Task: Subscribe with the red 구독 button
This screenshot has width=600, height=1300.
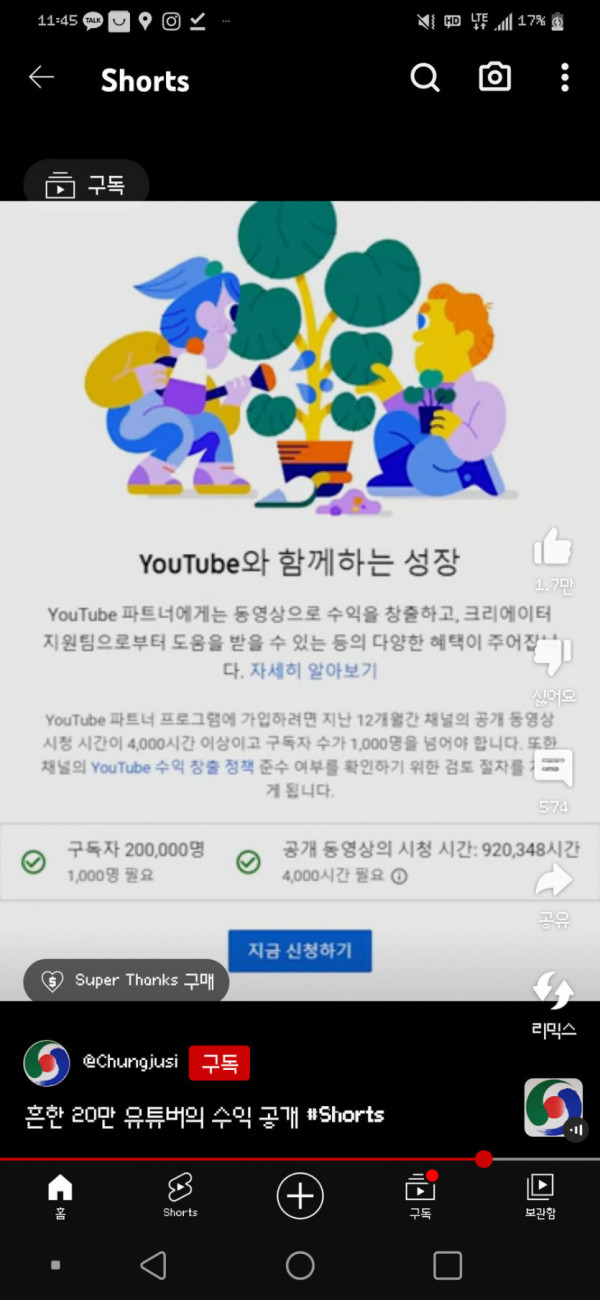Action: (x=219, y=1063)
